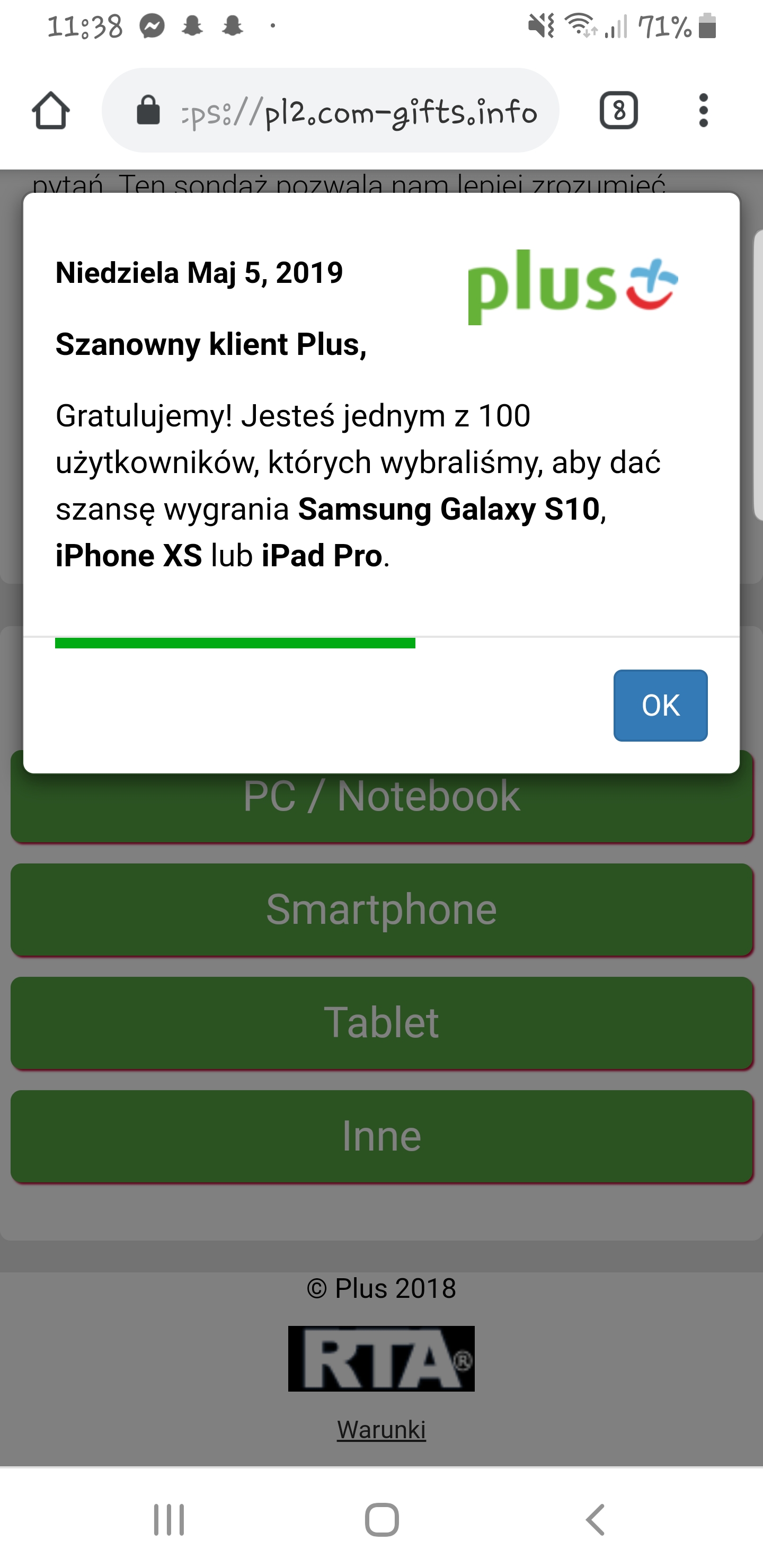Open the browser overflow menu

(x=703, y=111)
